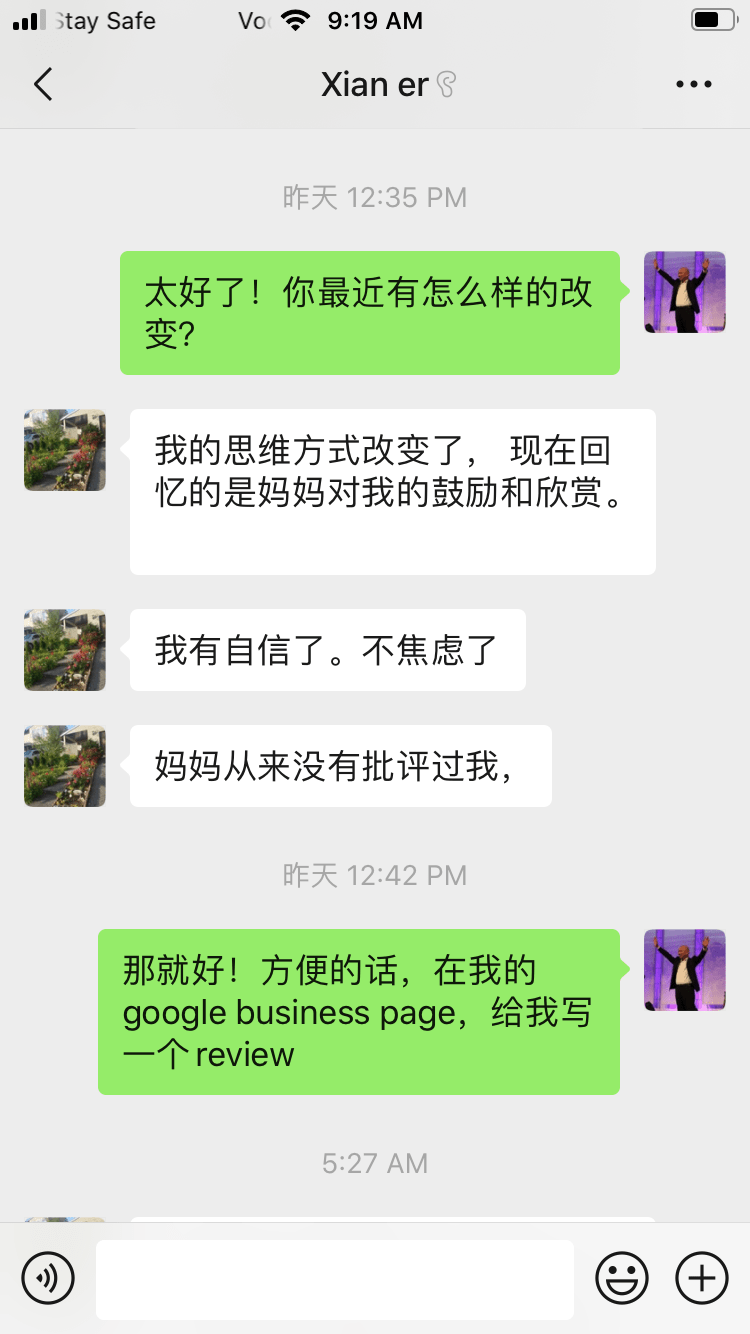
Task: Tap the message text field
Action: coord(334,1279)
